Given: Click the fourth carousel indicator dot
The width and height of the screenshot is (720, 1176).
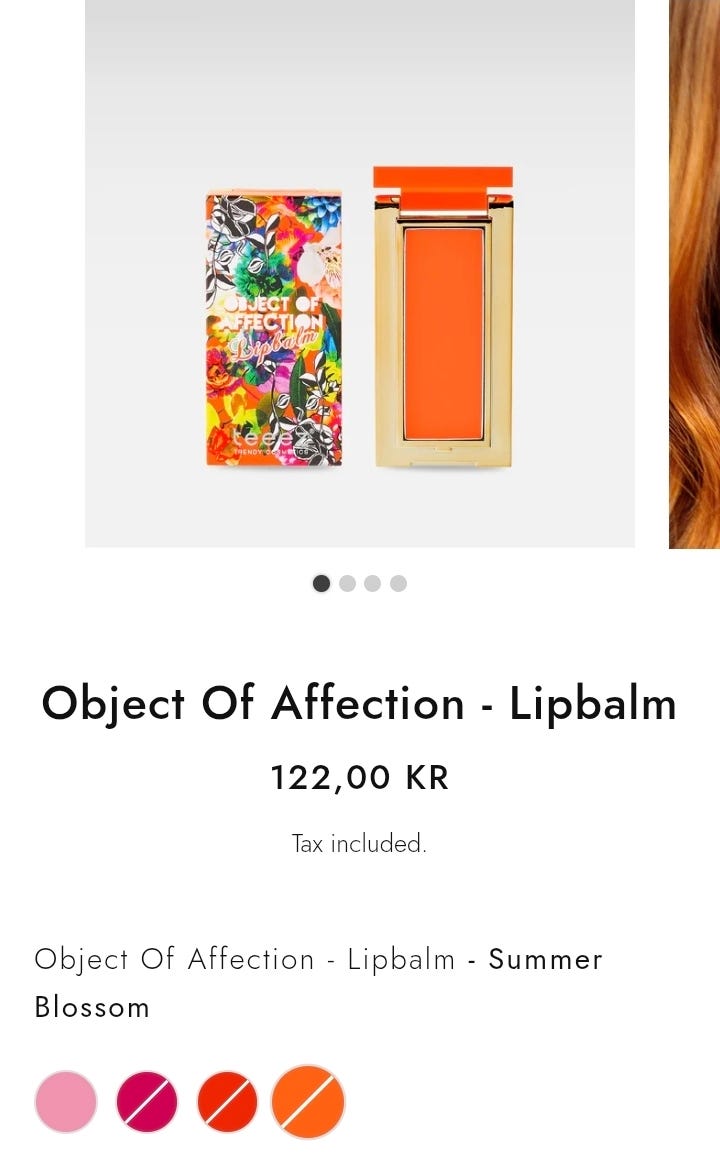Looking at the screenshot, I should tap(399, 582).
